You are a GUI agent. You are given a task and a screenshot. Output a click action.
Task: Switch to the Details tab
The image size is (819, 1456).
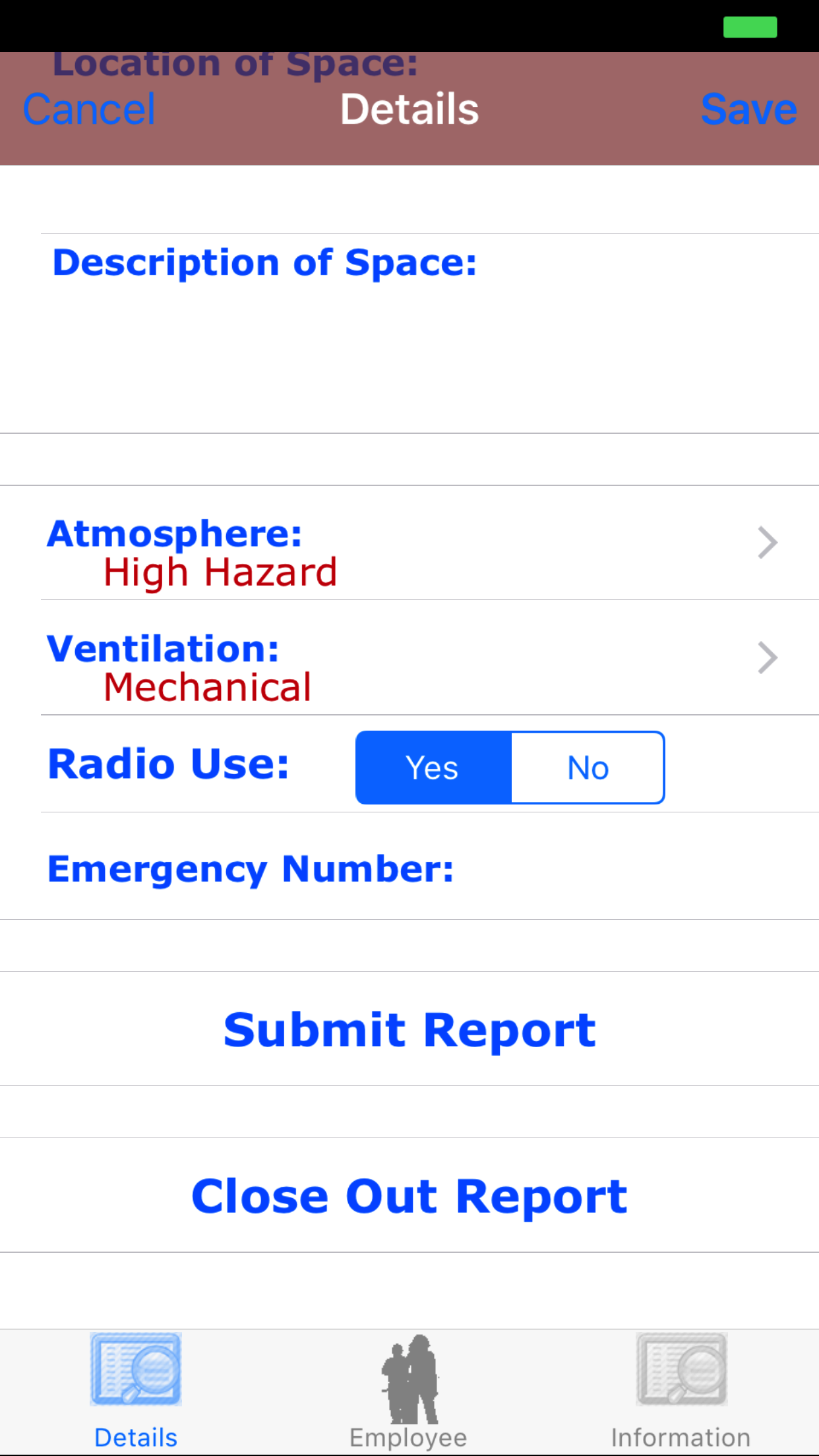coord(136,1391)
